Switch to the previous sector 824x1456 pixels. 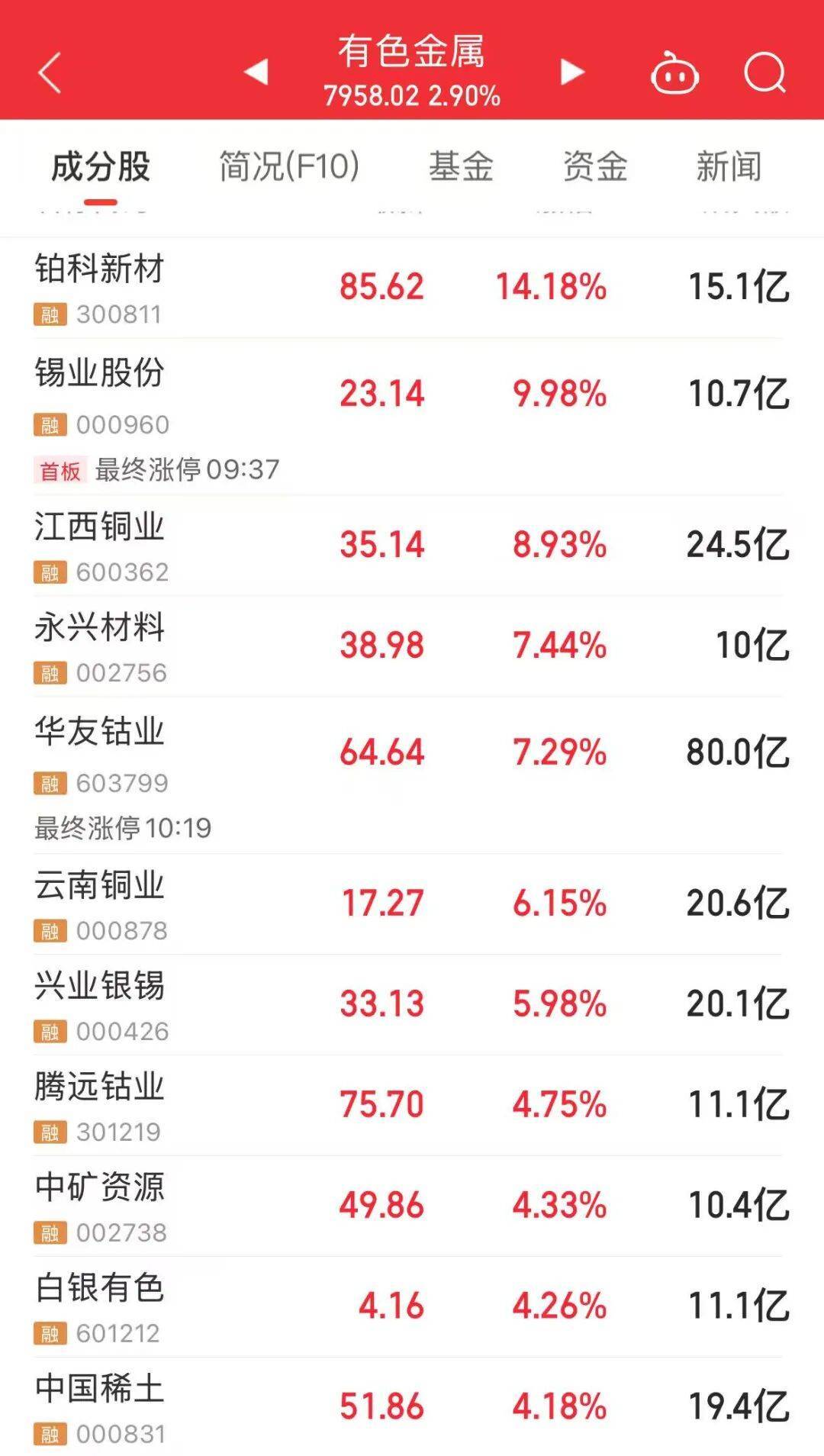(x=256, y=72)
